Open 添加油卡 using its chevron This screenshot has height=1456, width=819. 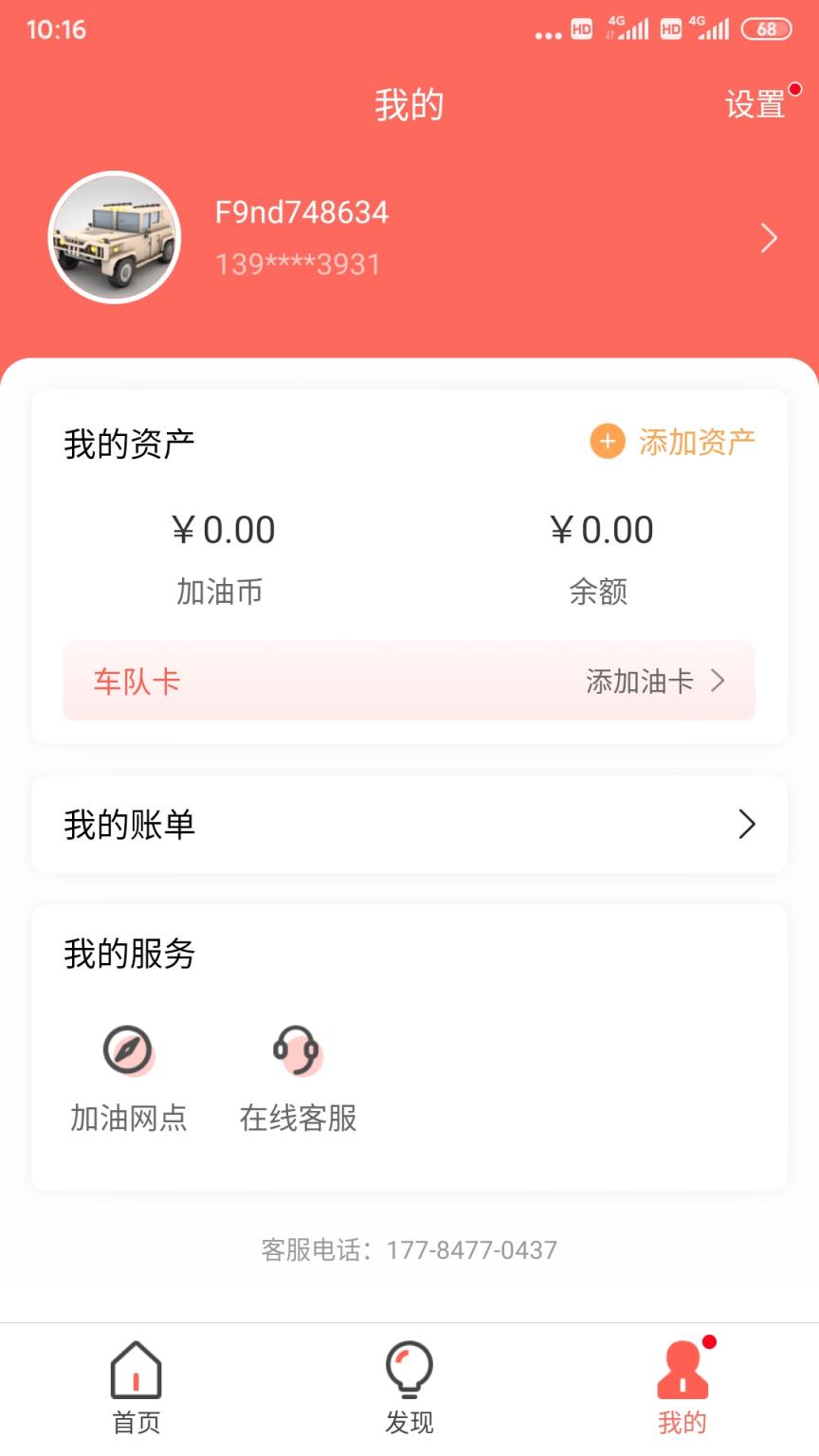pos(719,681)
